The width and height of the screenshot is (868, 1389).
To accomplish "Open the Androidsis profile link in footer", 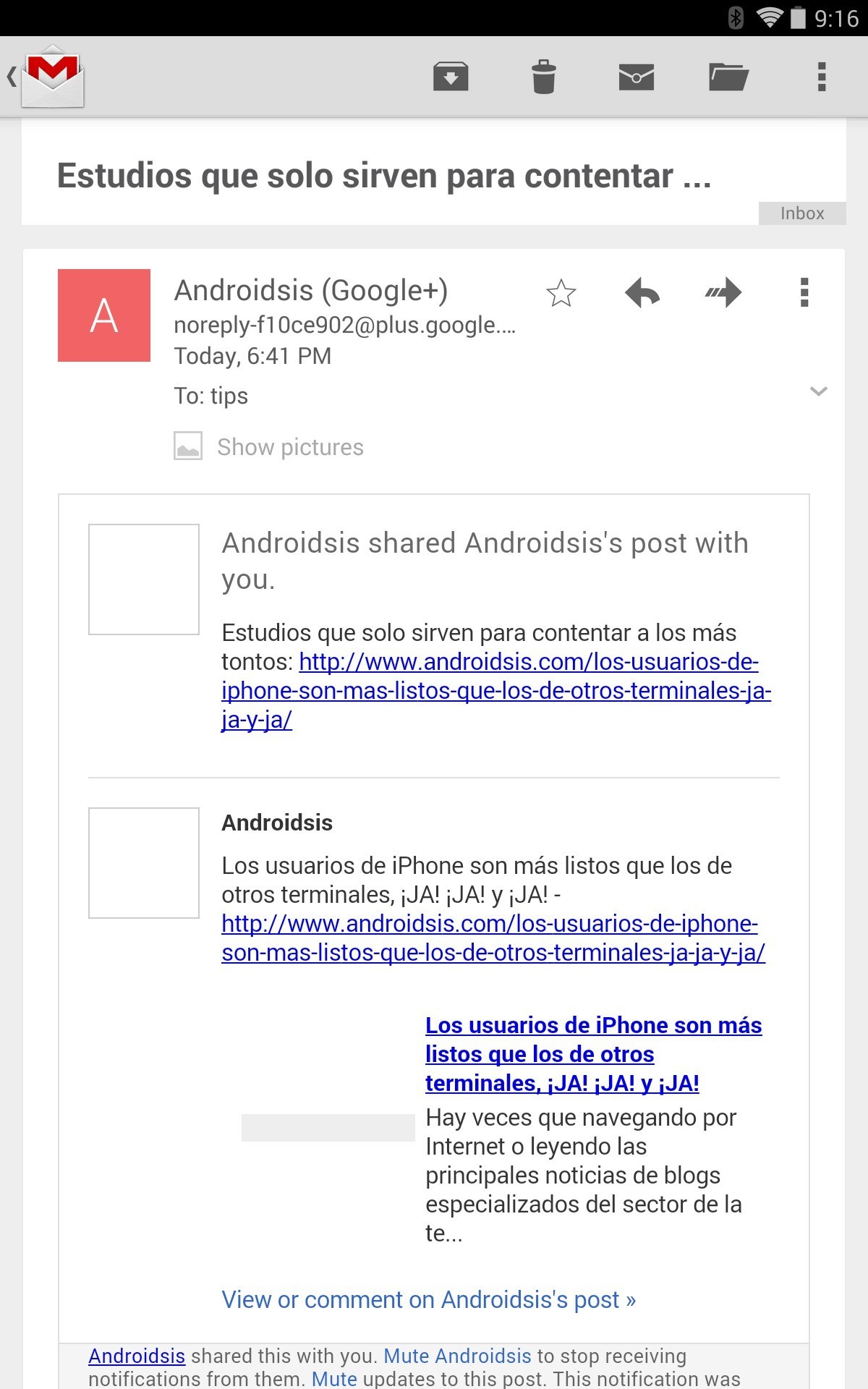I will 137,1356.
